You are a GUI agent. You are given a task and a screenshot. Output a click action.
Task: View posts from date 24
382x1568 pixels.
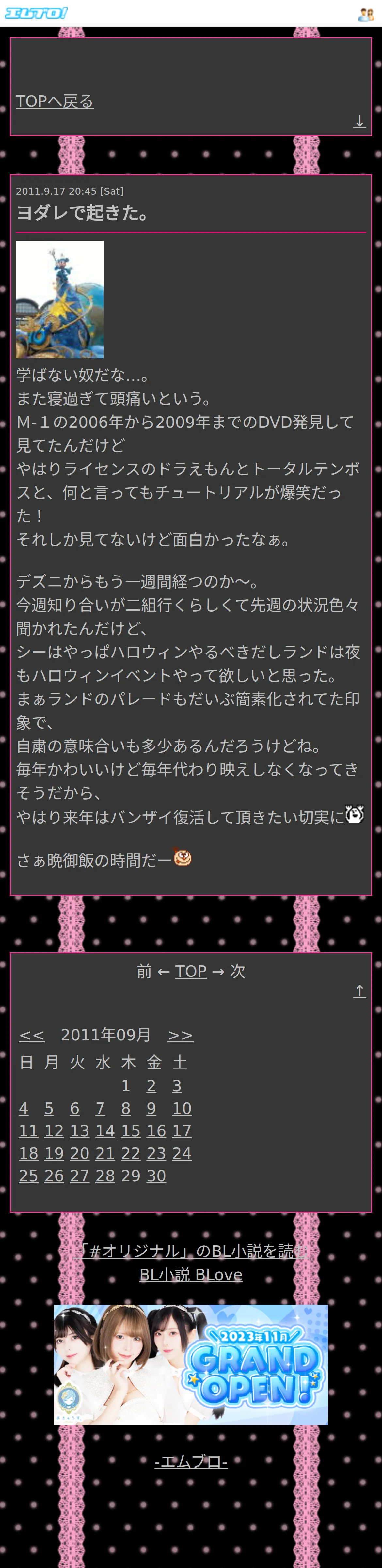[x=182, y=1153]
